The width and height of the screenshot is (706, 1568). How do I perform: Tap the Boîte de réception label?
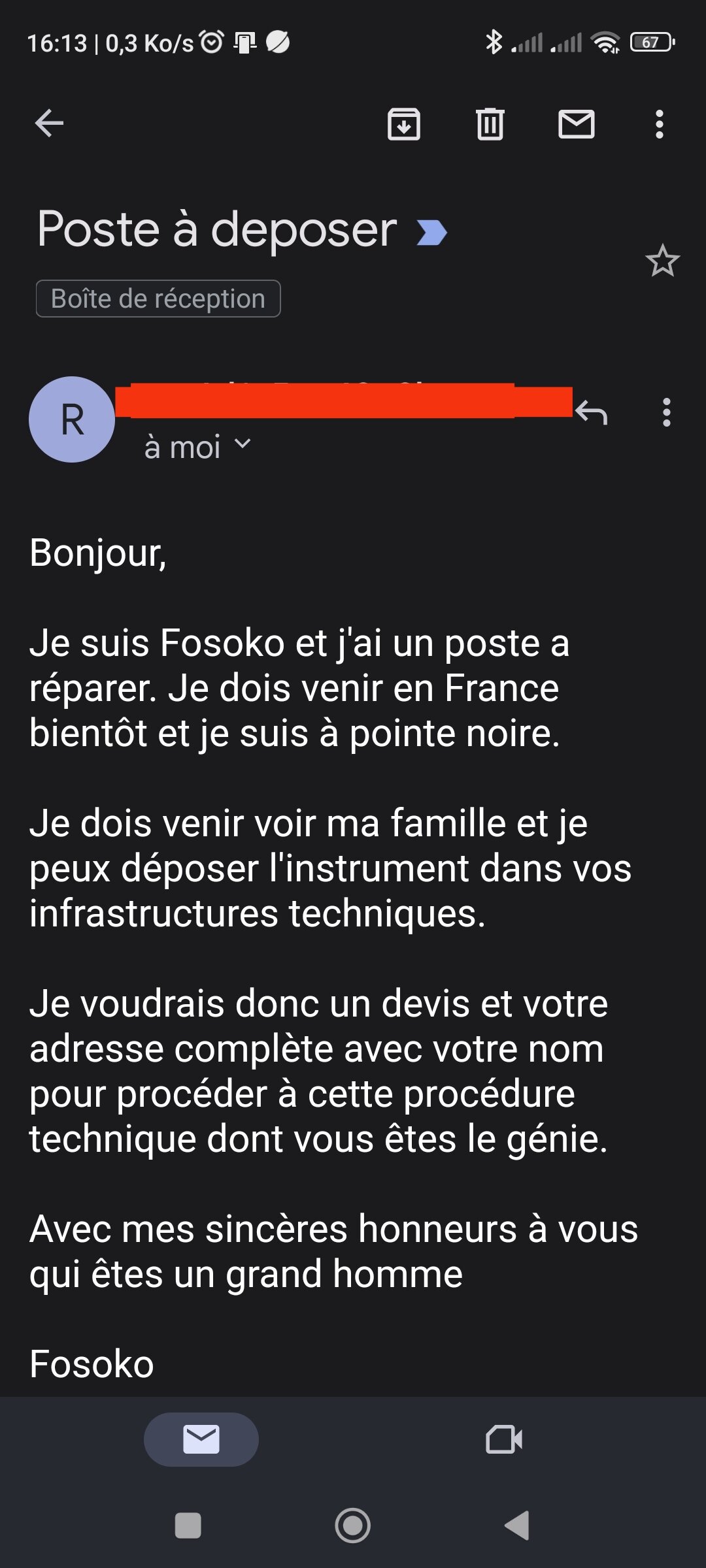coord(158,299)
